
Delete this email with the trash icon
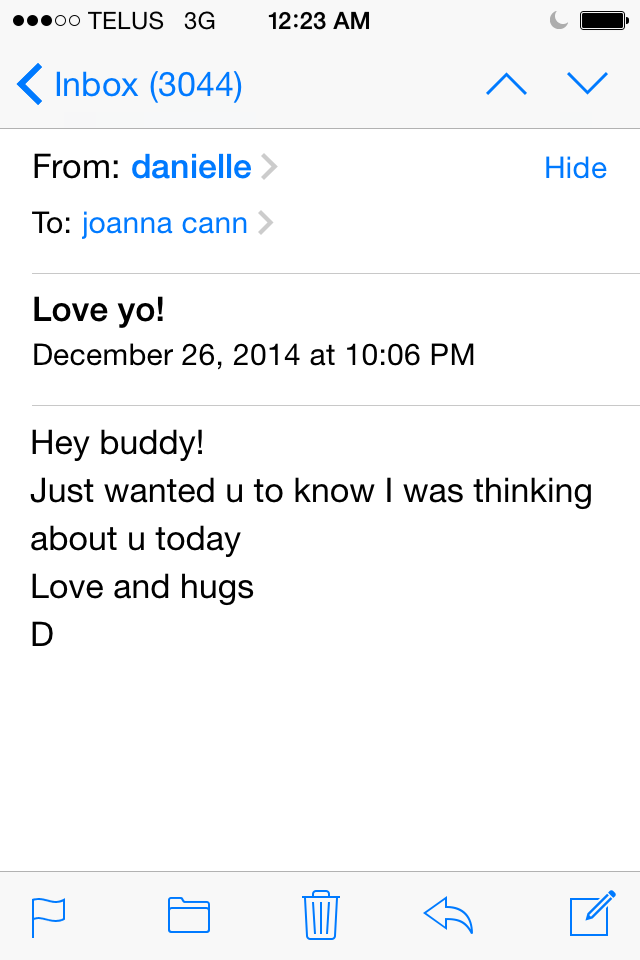(321, 915)
